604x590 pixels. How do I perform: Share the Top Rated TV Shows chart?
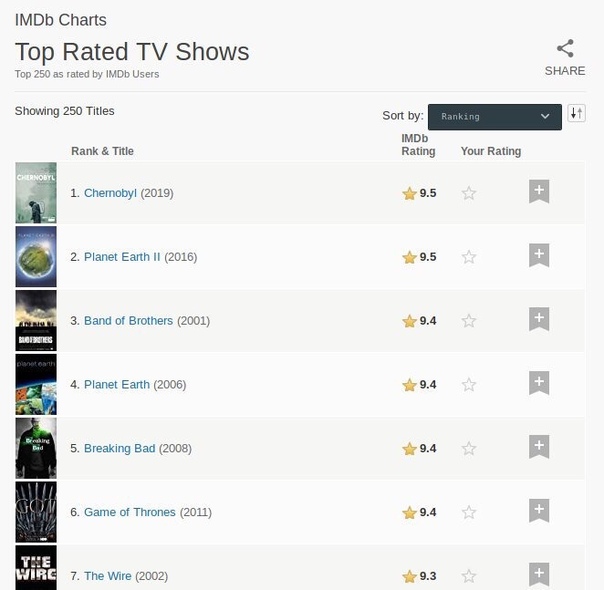pyautogui.click(x=565, y=57)
